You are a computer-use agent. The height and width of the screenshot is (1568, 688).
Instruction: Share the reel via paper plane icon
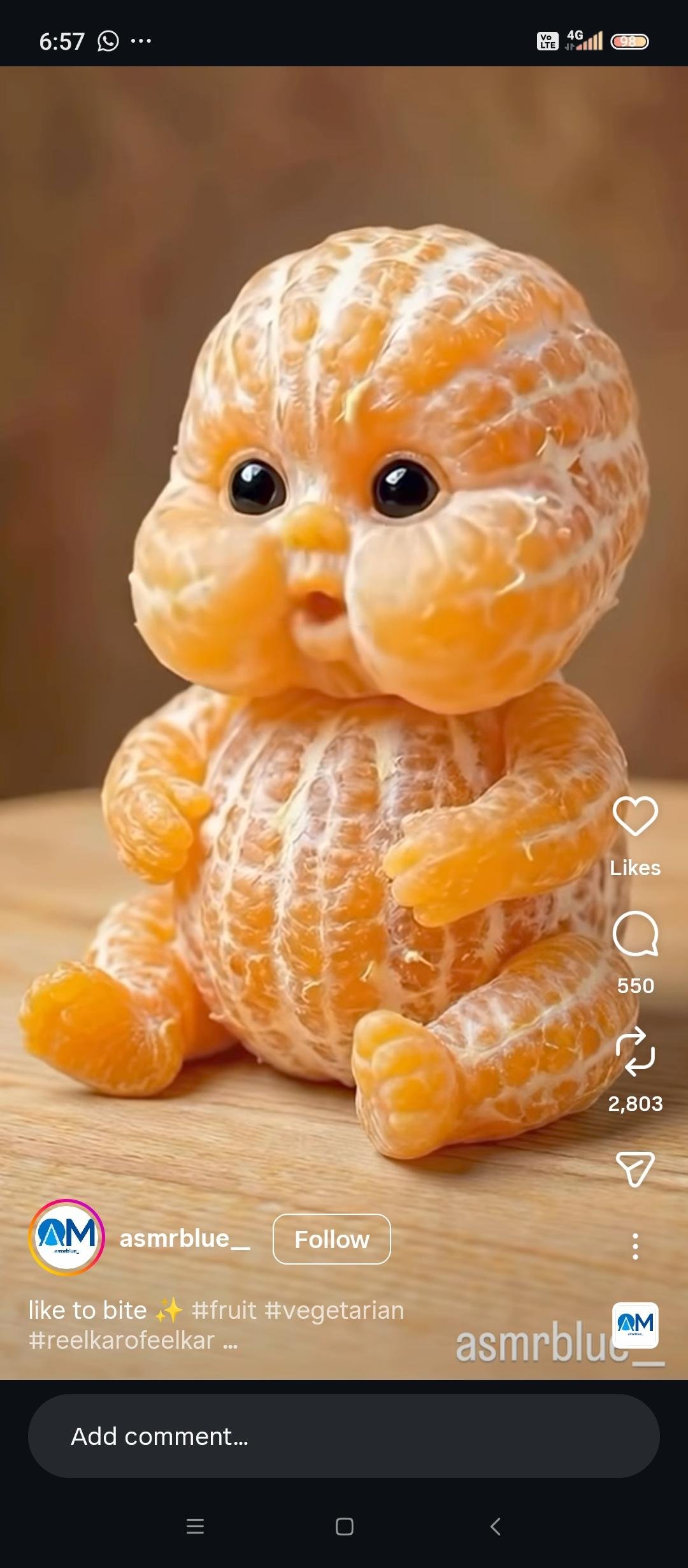(635, 1168)
